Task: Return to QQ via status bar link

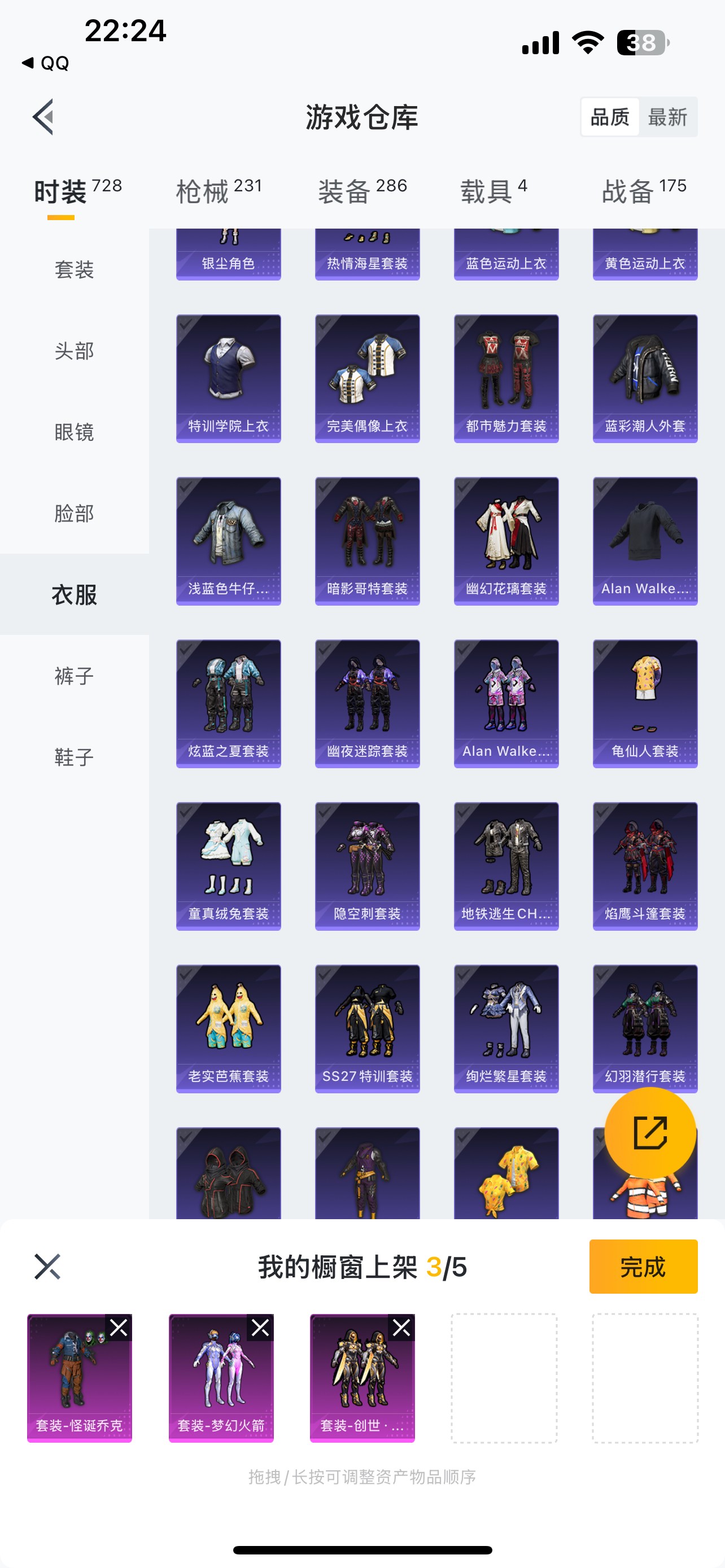Action: click(x=46, y=63)
